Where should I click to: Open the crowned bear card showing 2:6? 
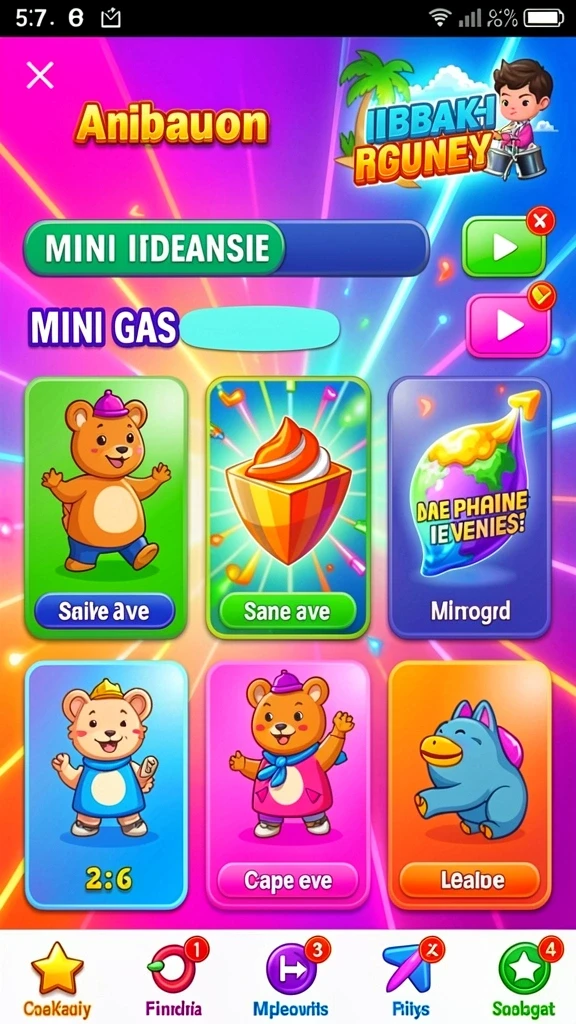(x=106, y=784)
